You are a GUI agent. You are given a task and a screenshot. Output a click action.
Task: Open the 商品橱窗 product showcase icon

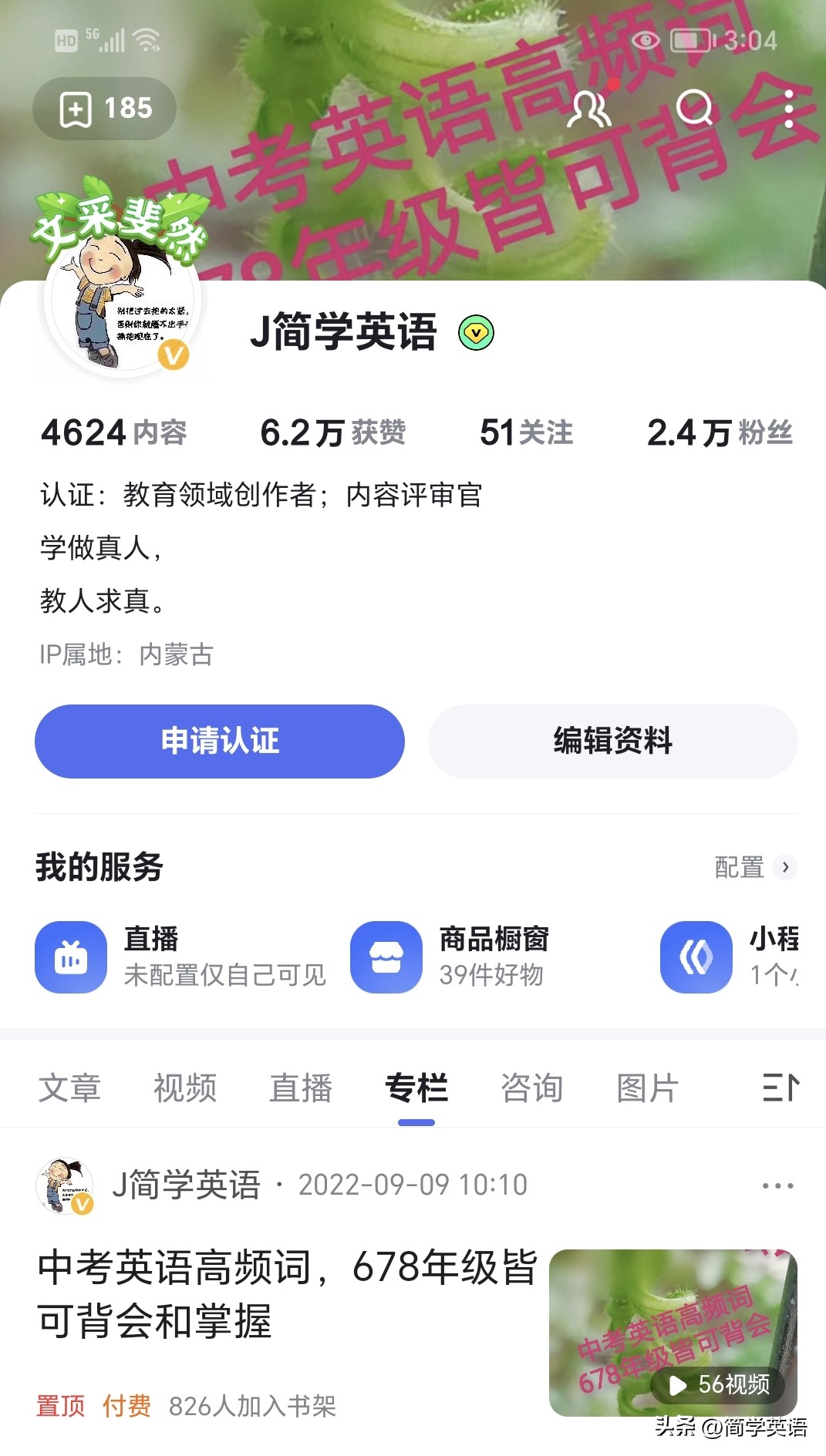[386, 957]
